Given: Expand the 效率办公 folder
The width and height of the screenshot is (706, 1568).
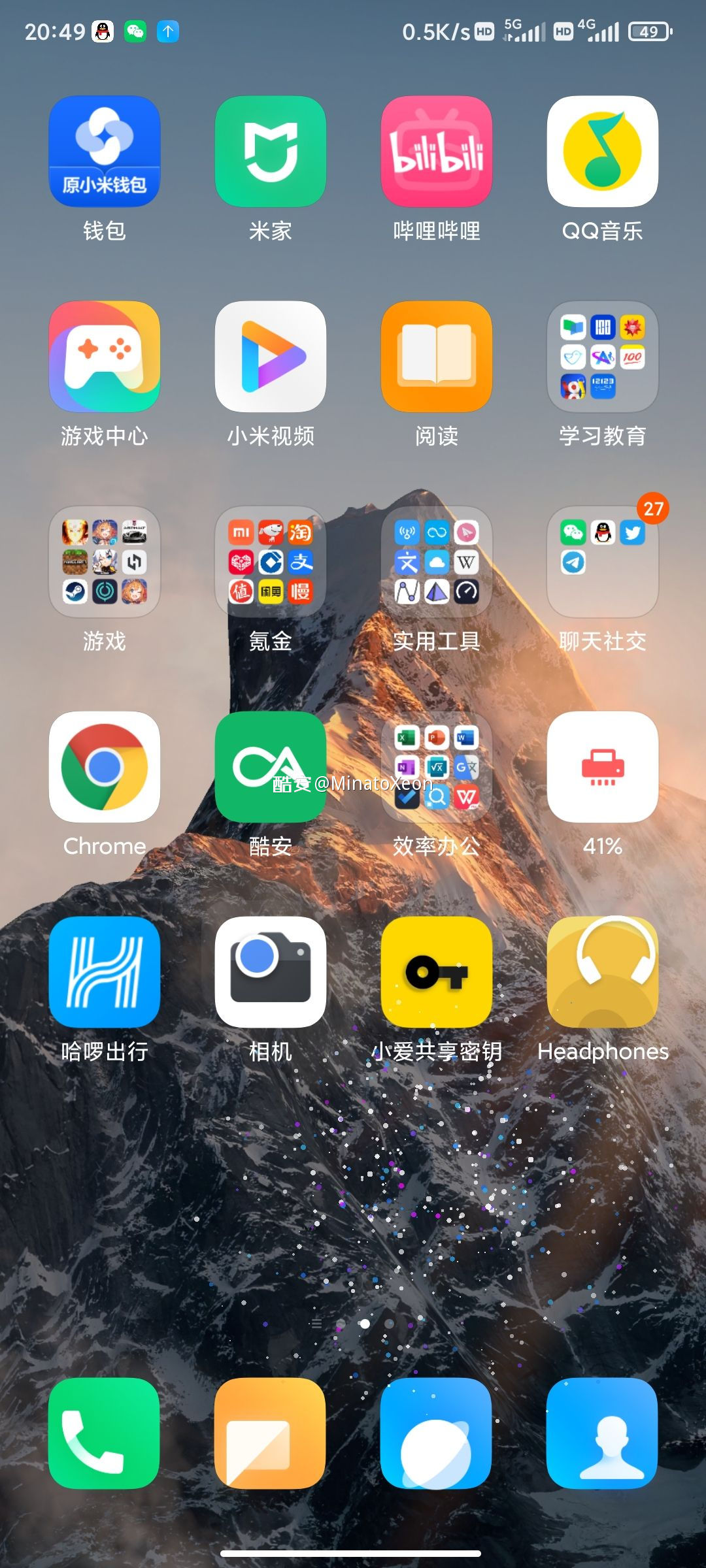Looking at the screenshot, I should 437,767.
